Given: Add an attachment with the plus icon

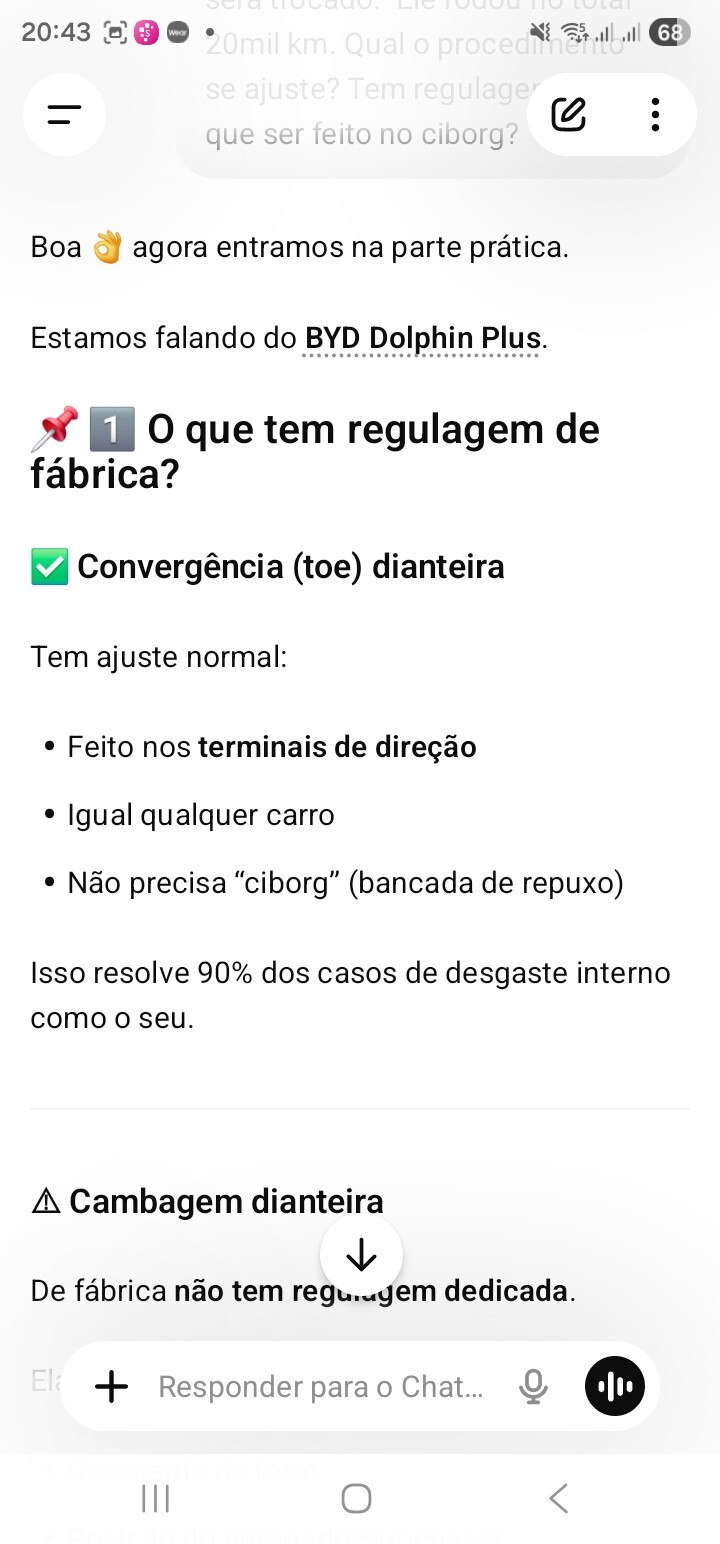Looking at the screenshot, I should (x=111, y=1386).
